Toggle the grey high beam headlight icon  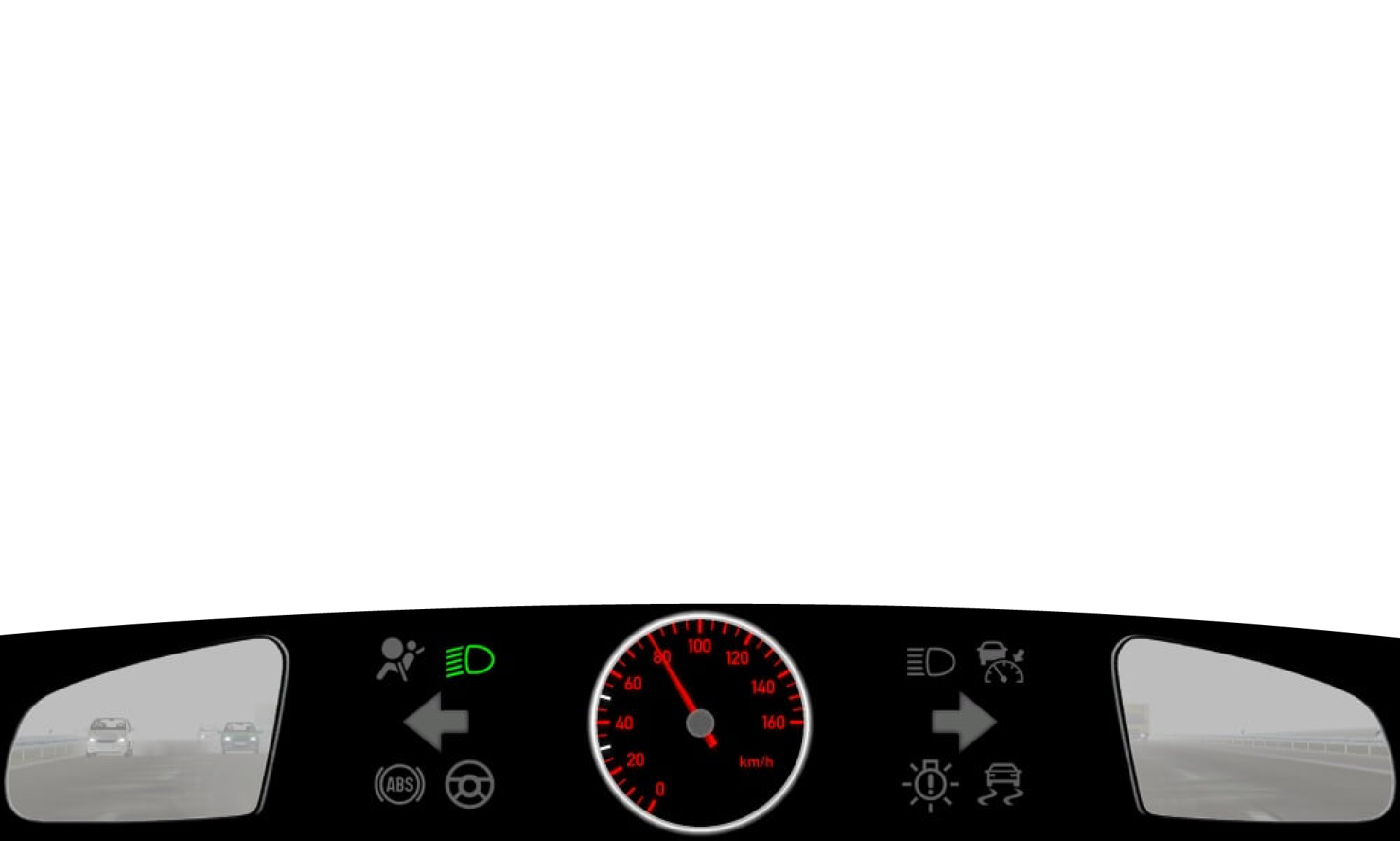[x=930, y=662]
